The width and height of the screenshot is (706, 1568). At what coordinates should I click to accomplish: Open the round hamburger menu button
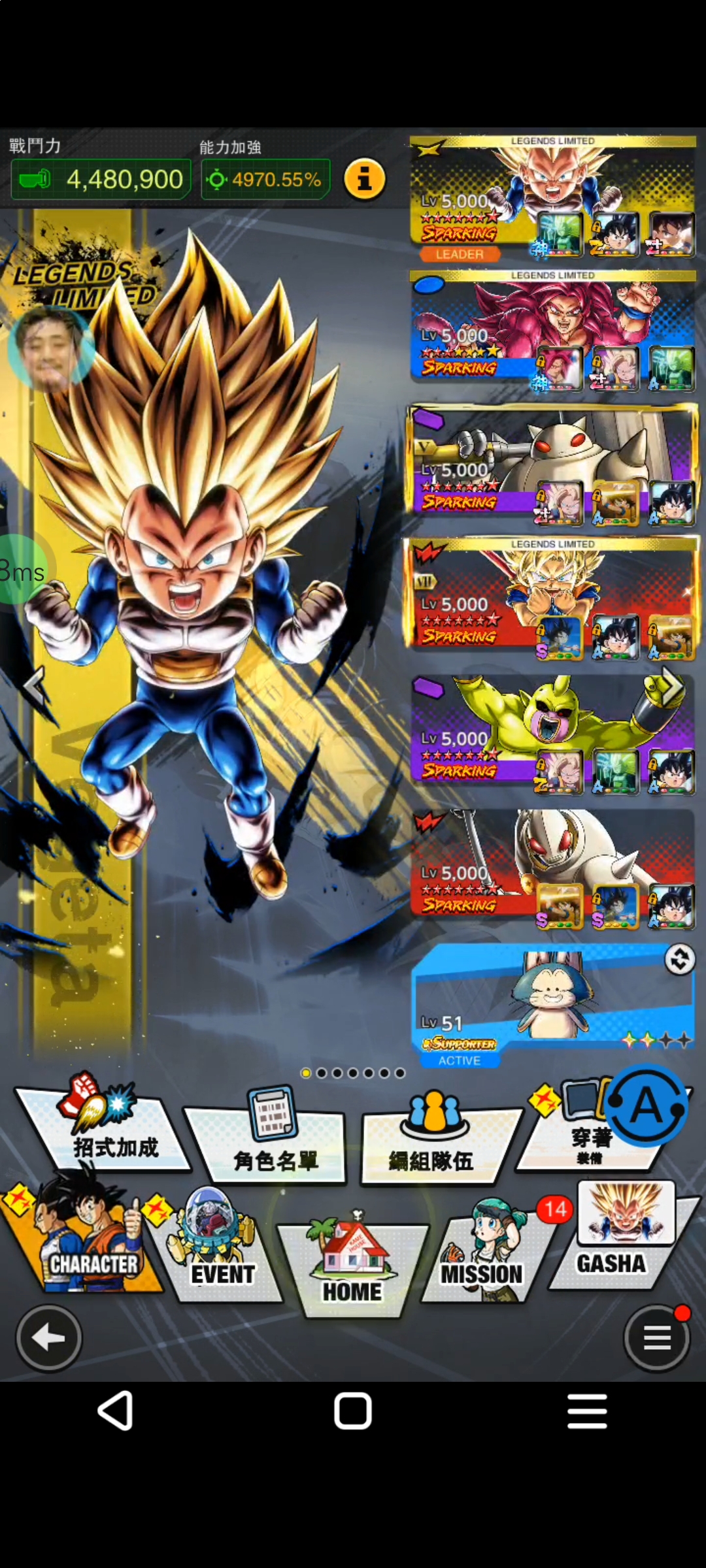coord(656,1338)
